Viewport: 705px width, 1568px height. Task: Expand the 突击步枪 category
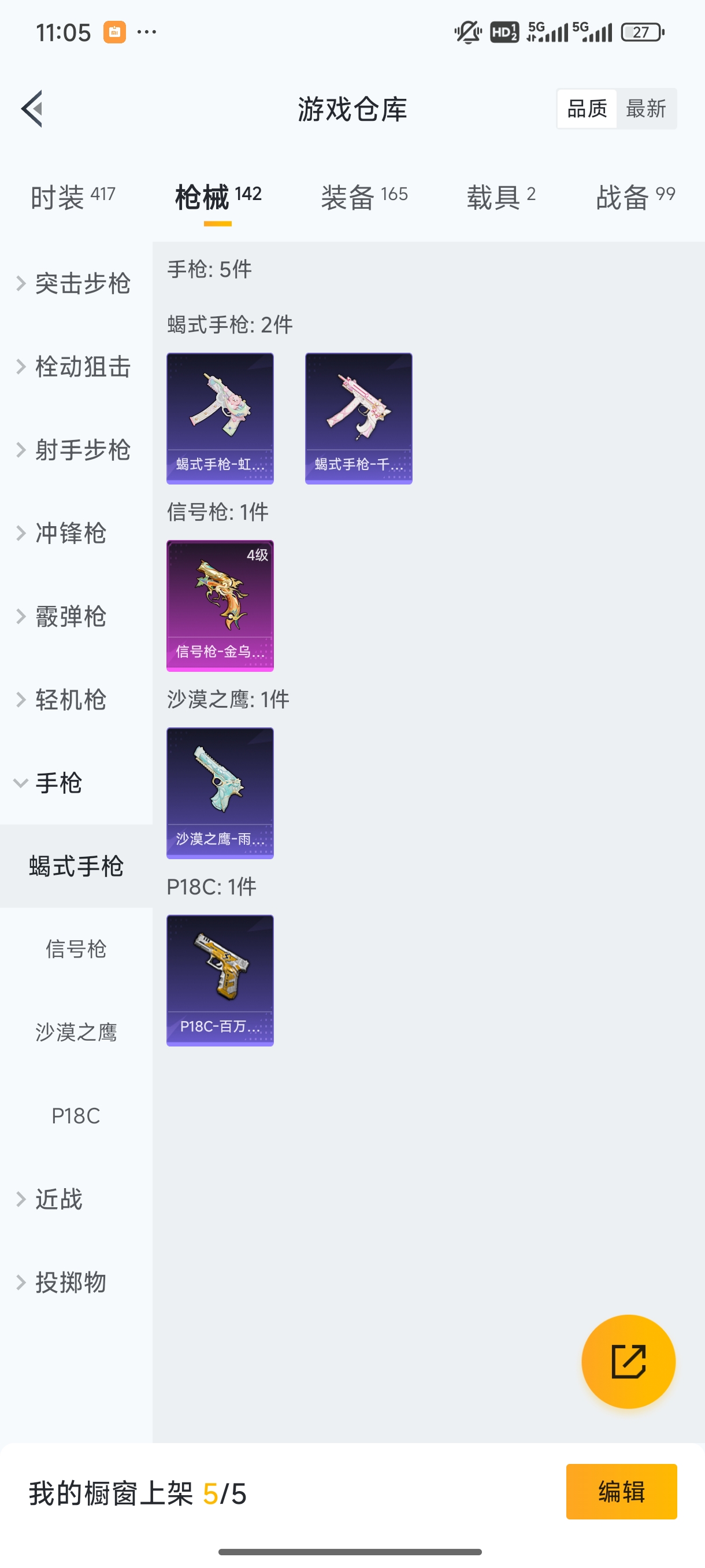click(x=82, y=283)
